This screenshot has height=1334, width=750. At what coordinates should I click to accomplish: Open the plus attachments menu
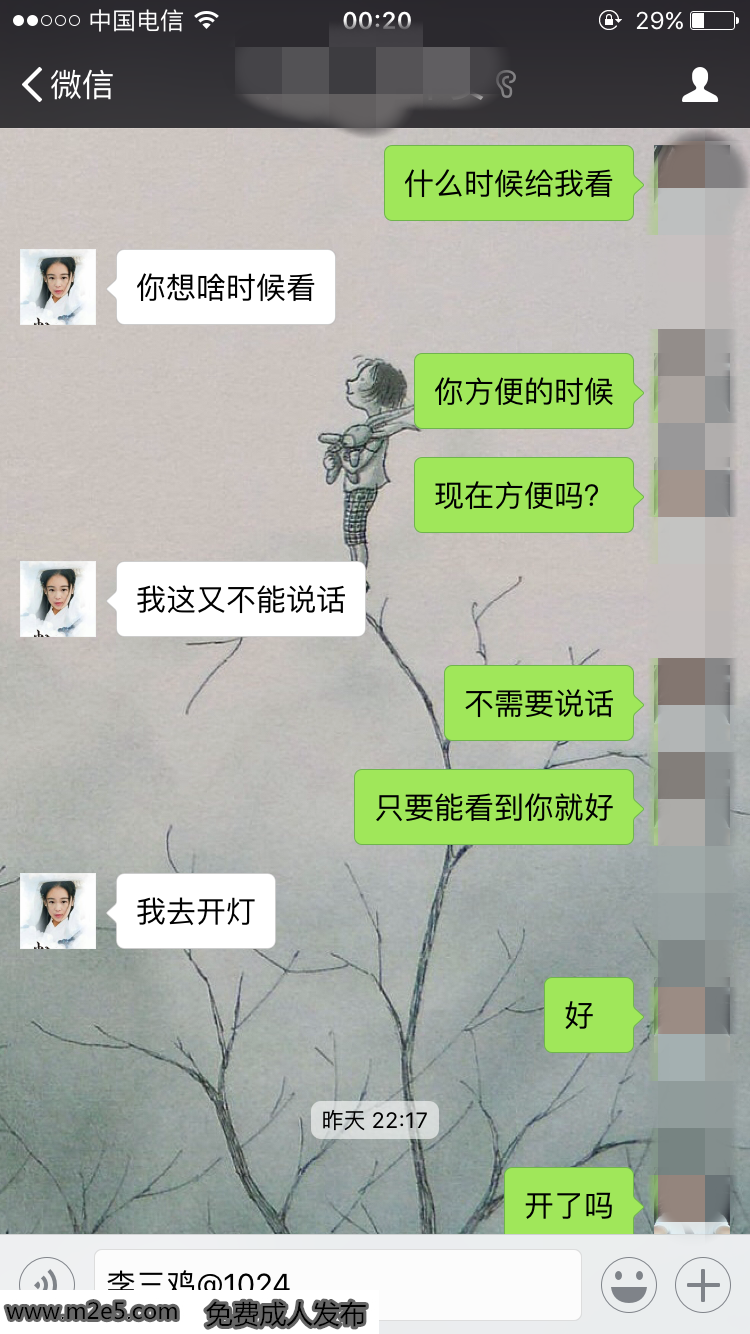tap(703, 1284)
